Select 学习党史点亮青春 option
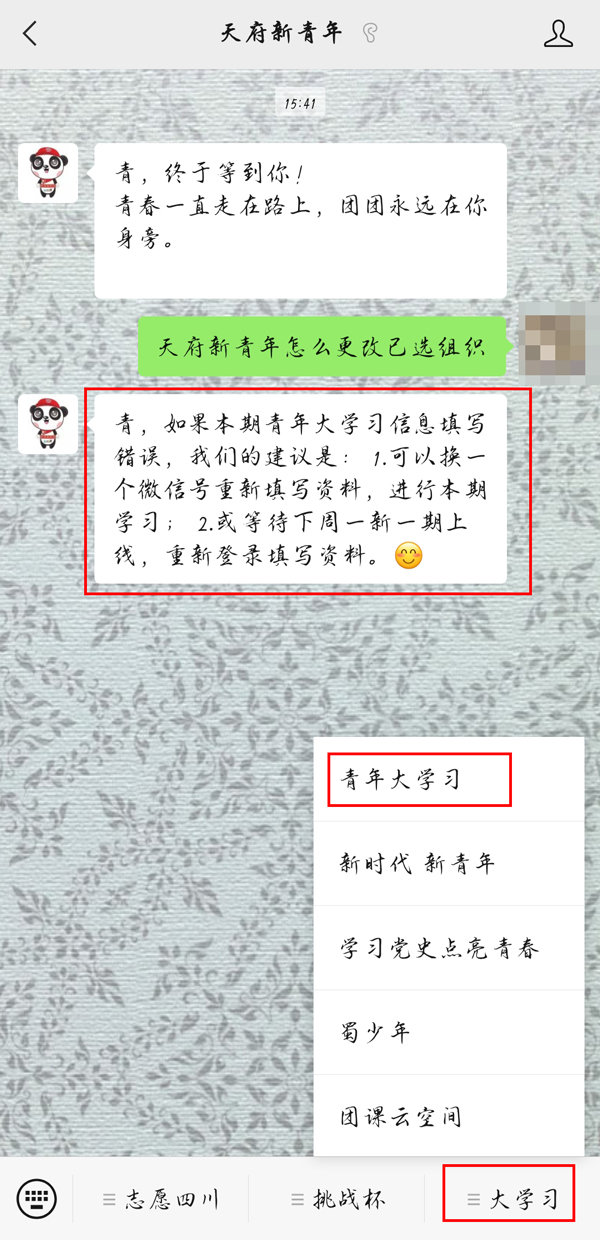The width and height of the screenshot is (600, 1240). (x=448, y=948)
